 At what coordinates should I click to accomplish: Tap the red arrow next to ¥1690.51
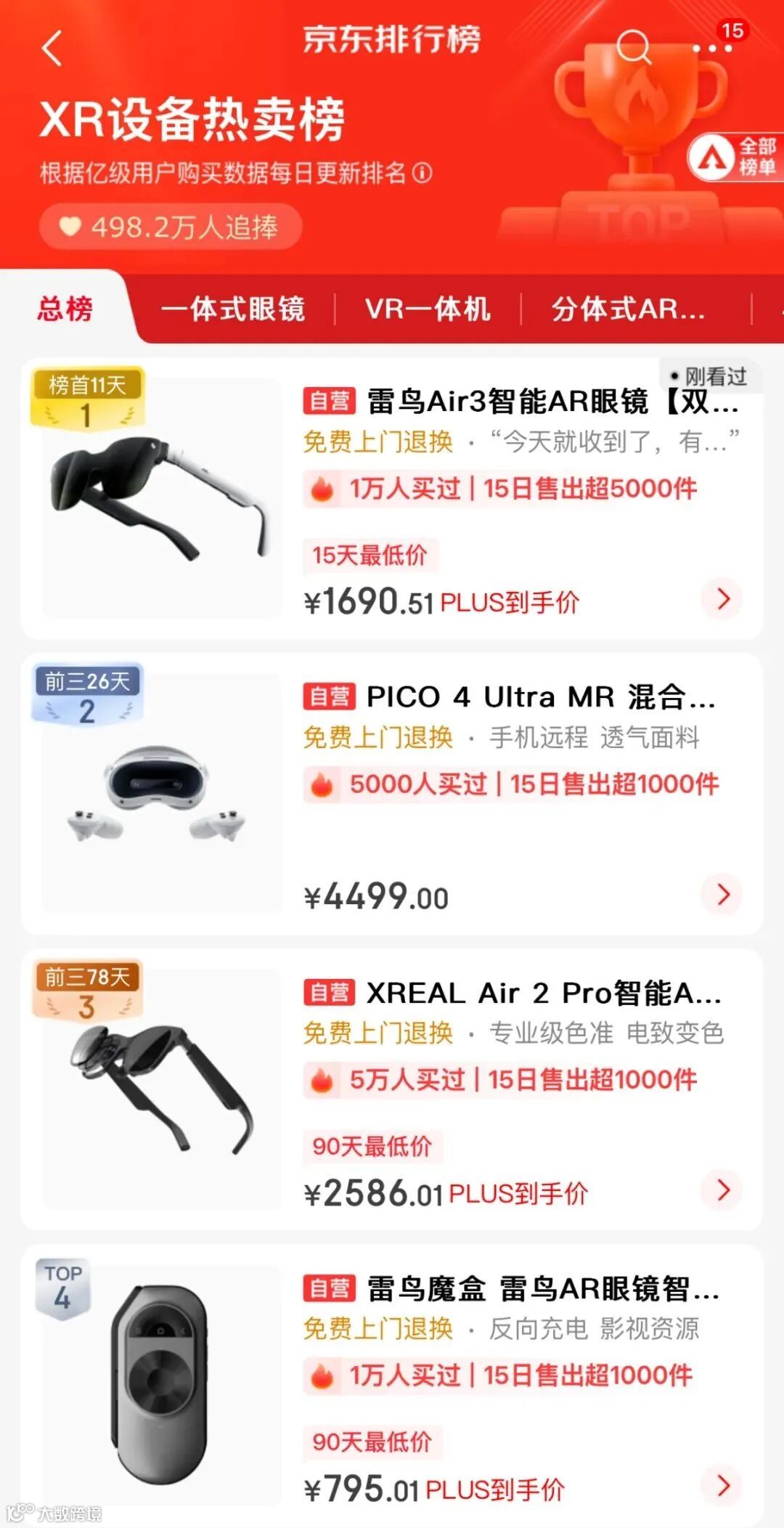722,599
